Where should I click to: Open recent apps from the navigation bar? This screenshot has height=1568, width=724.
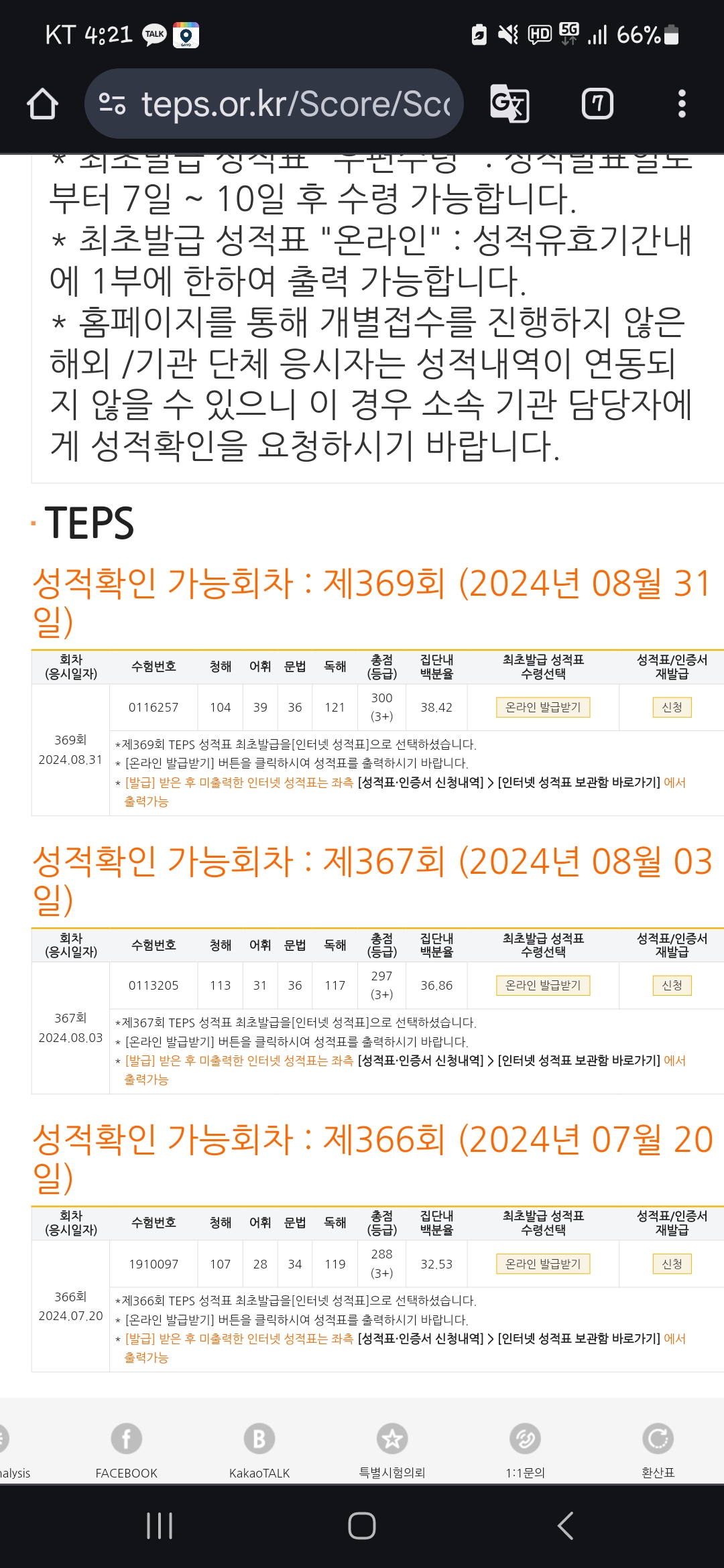(x=160, y=1526)
